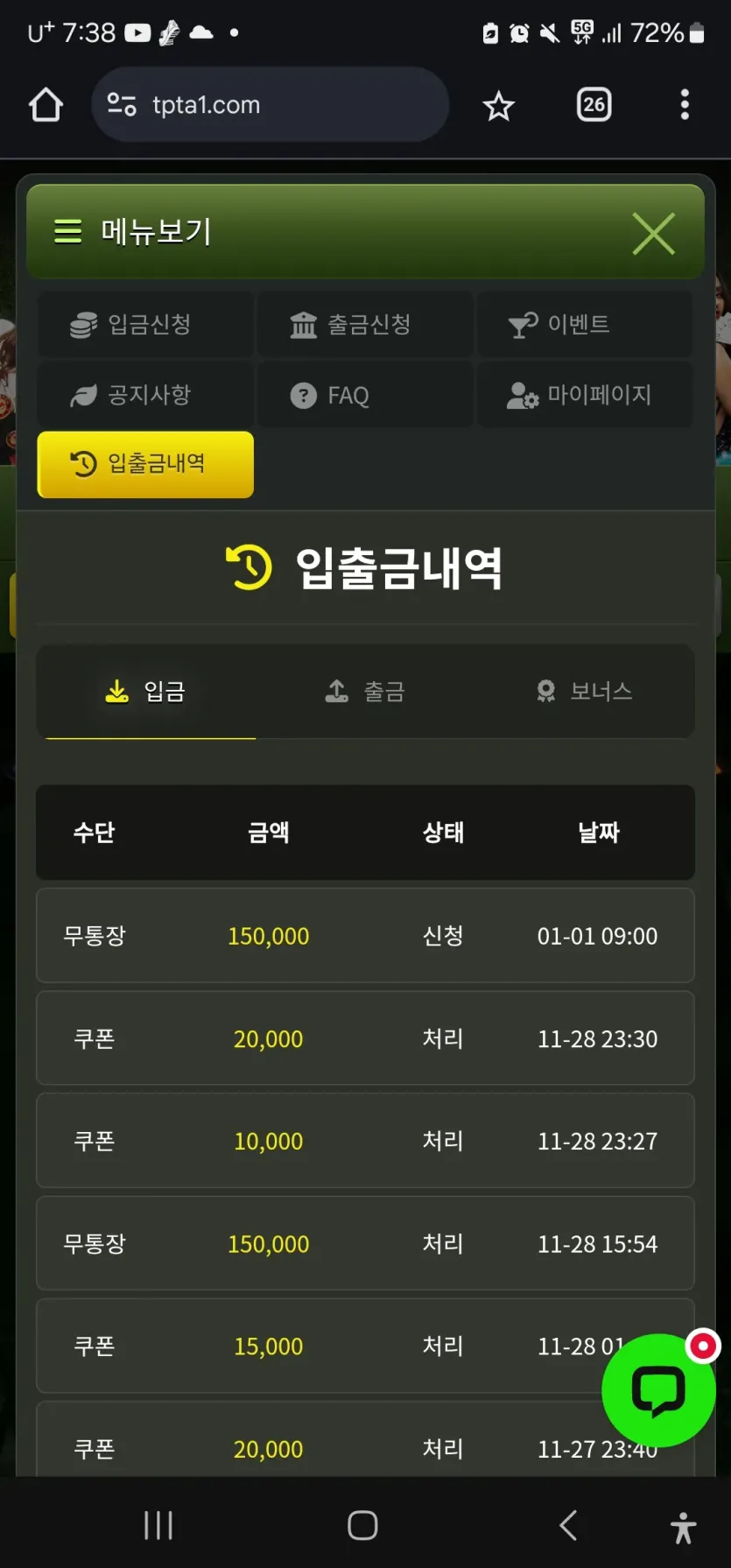Bookmark this page with the star
The height and width of the screenshot is (1568, 731).
click(498, 106)
